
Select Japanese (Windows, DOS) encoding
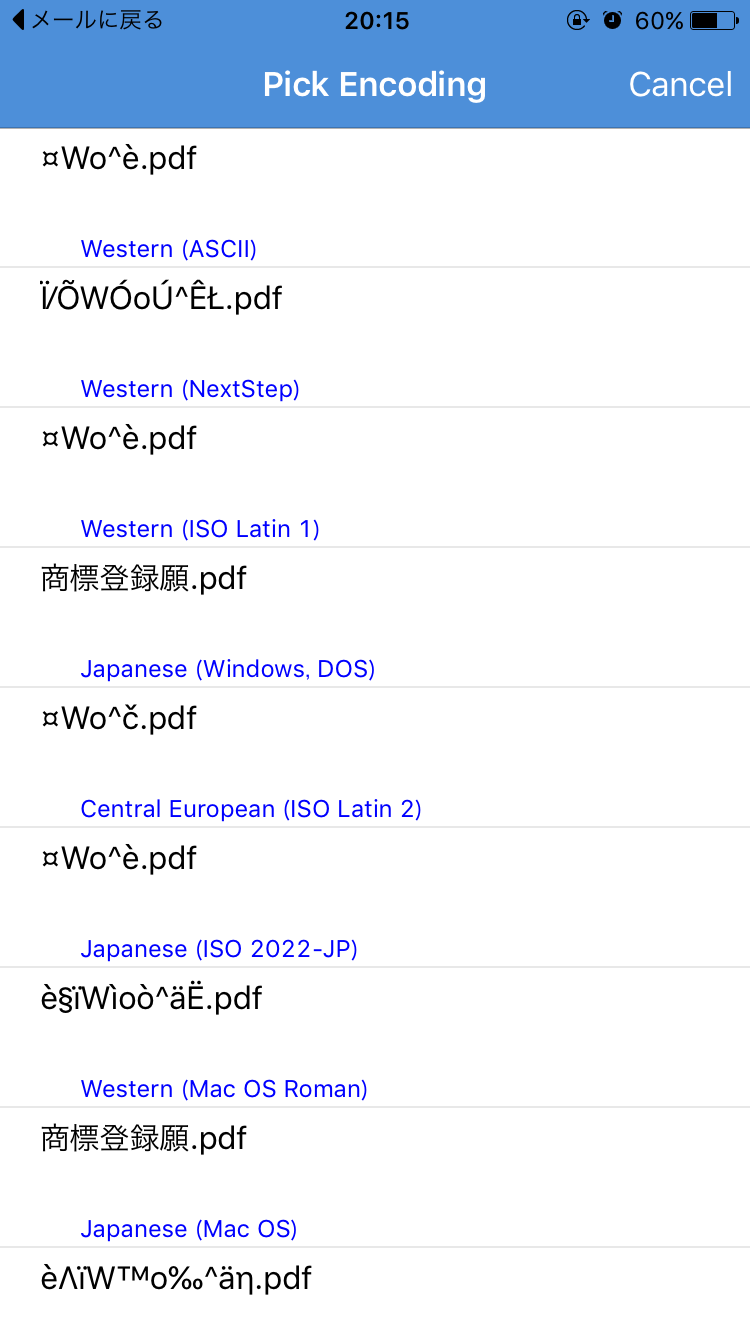[375, 617]
